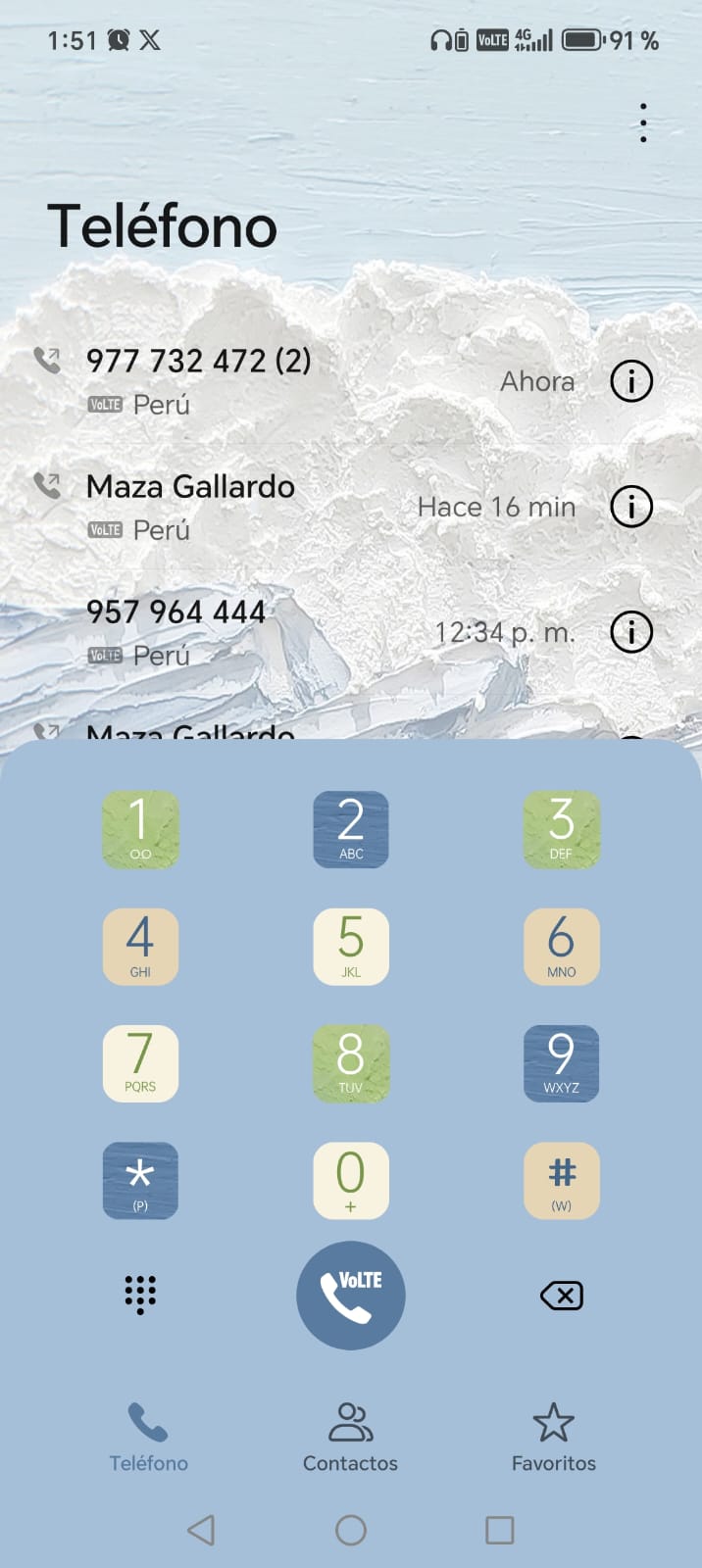
Task: Start a VoLTE call with the call button
Action: click(351, 1296)
